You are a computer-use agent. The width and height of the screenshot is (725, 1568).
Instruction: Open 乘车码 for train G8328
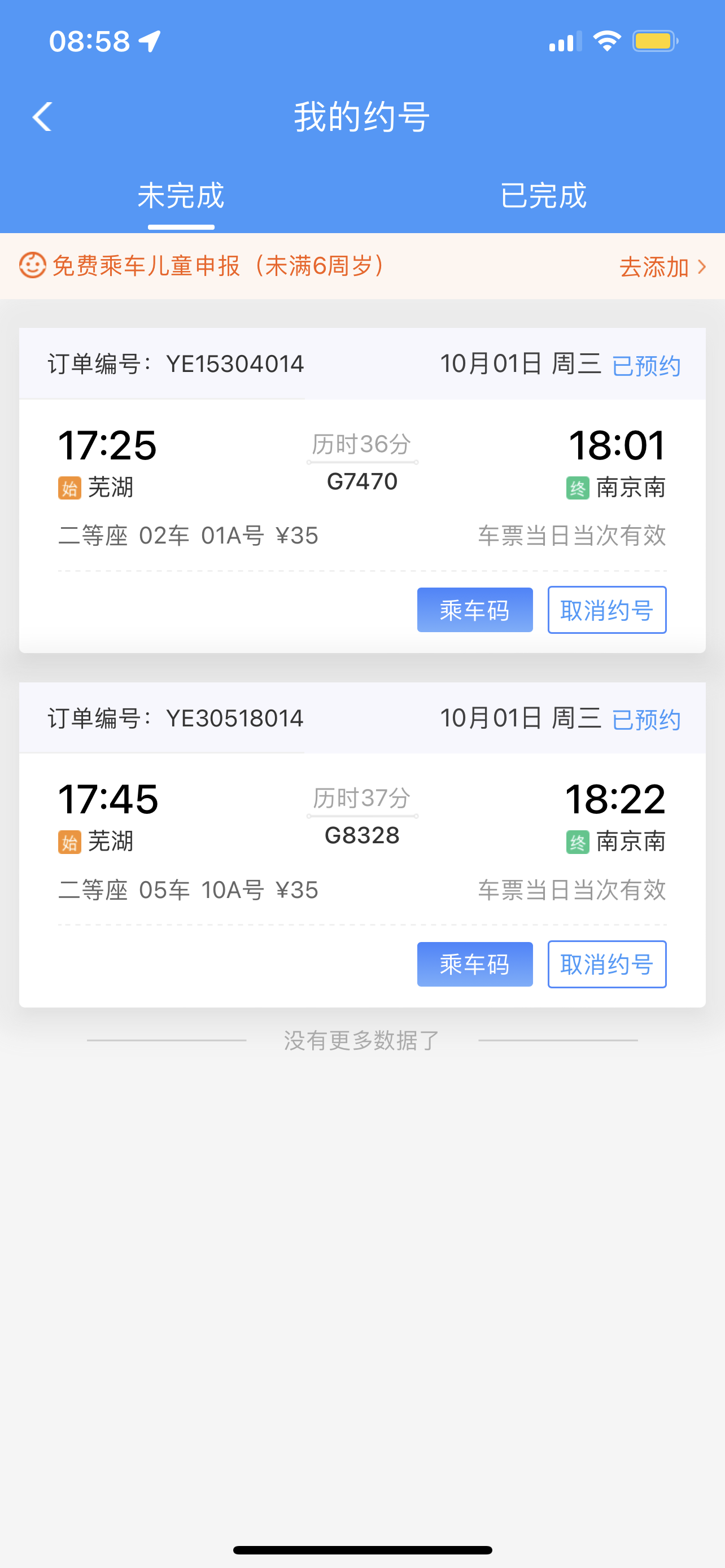click(x=474, y=963)
